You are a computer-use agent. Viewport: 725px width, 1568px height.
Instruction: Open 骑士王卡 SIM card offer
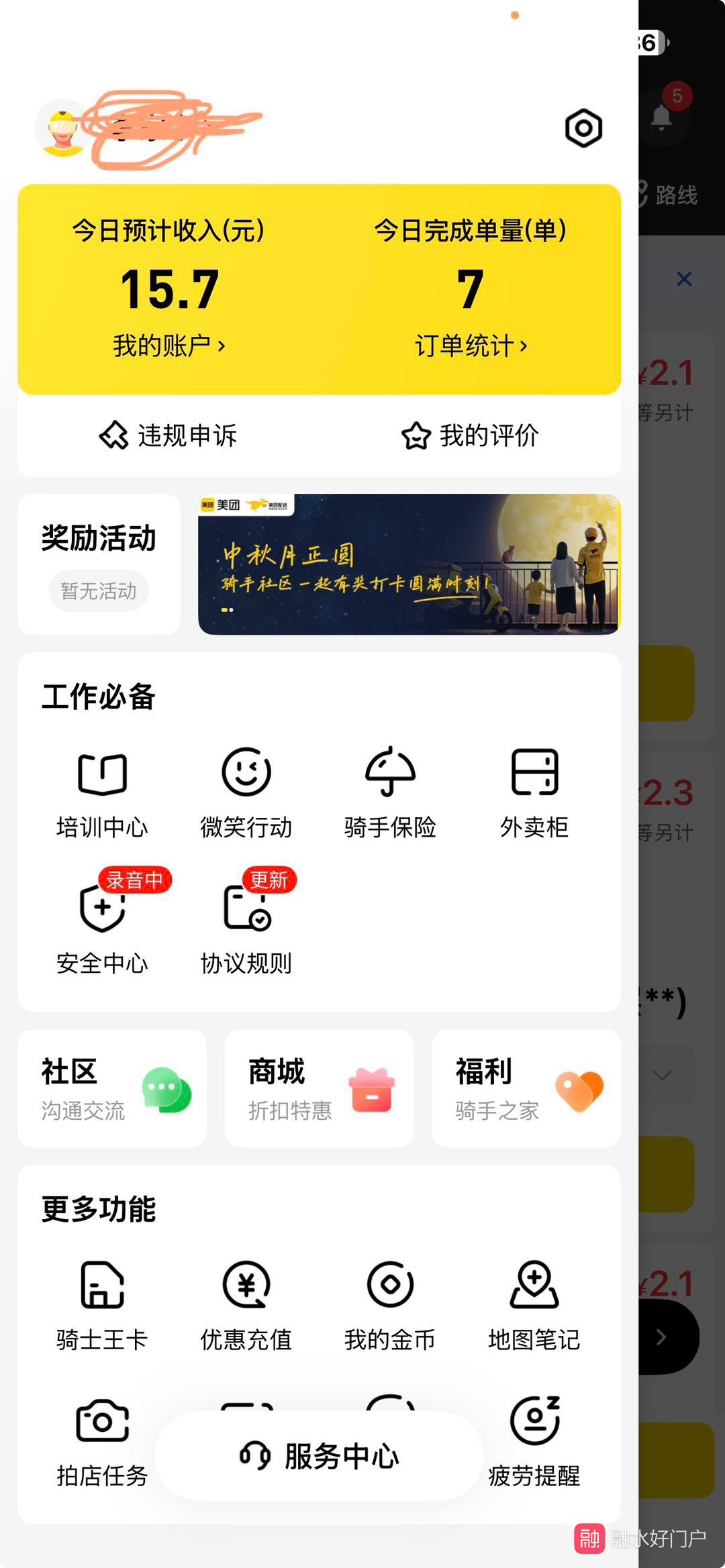[x=102, y=1305]
